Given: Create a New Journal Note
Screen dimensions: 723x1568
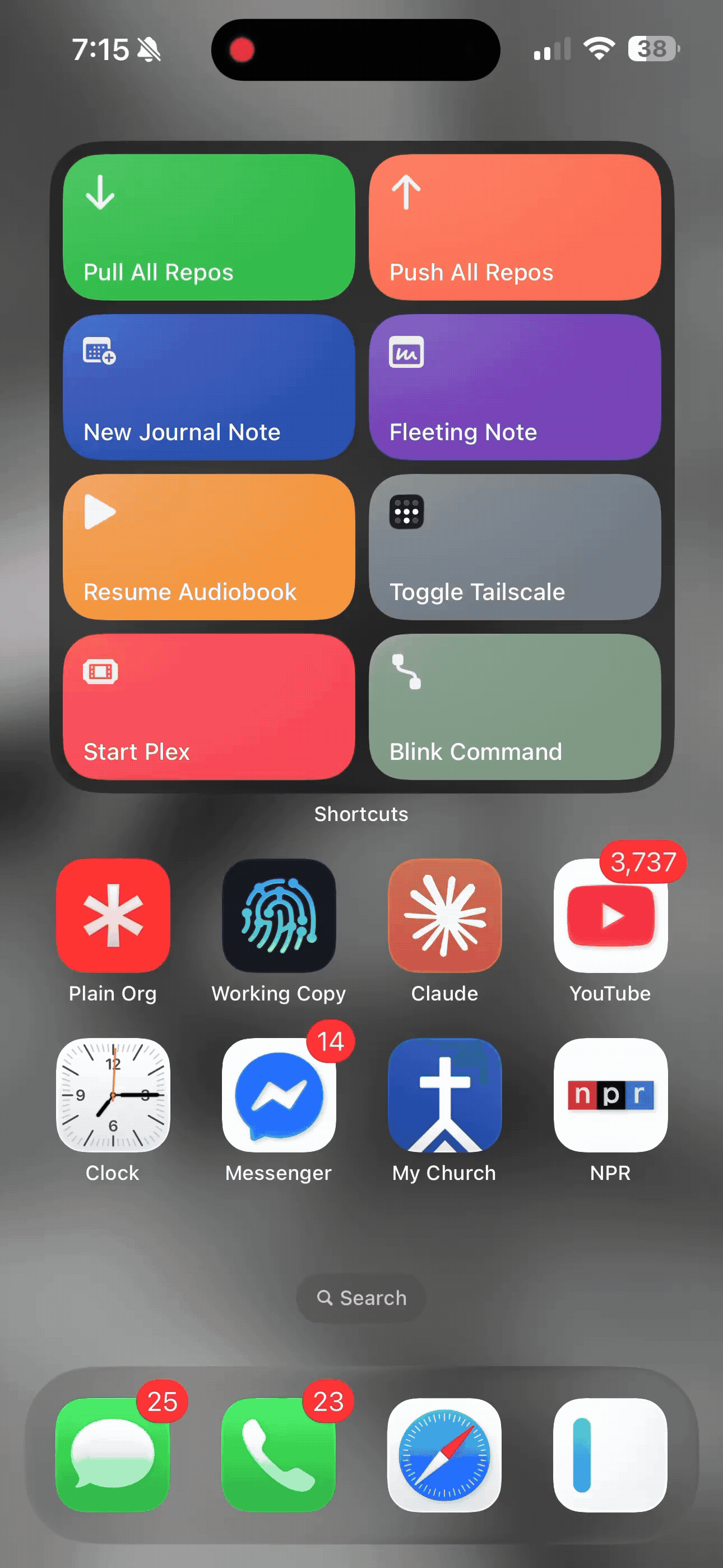Looking at the screenshot, I should (x=210, y=388).
